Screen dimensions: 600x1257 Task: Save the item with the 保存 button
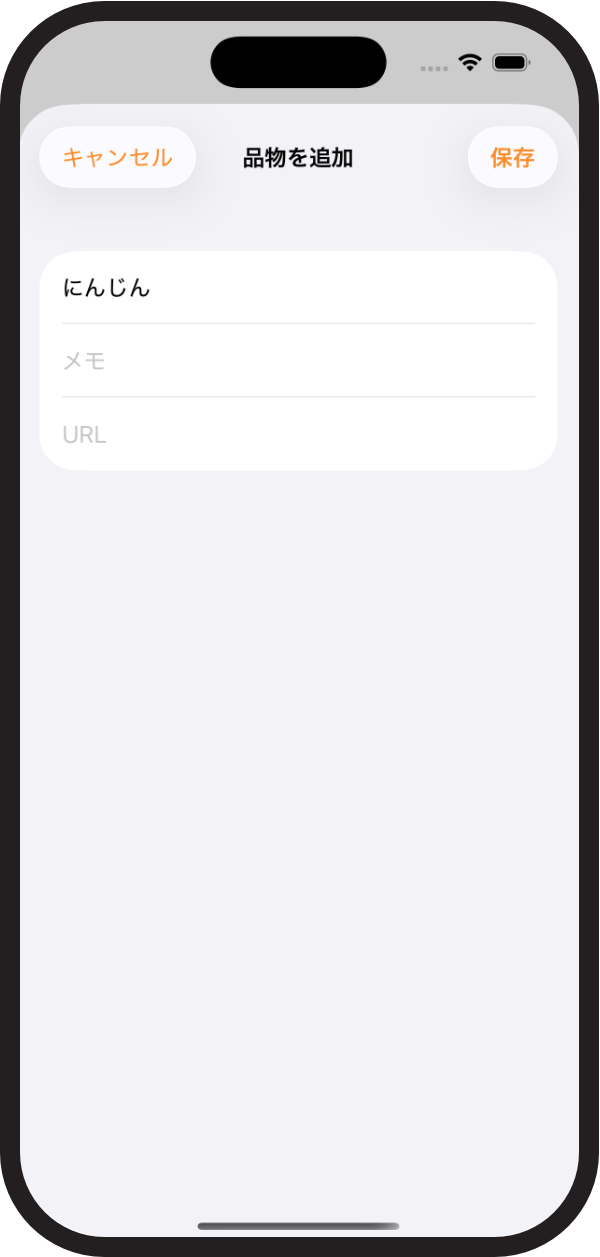(512, 157)
